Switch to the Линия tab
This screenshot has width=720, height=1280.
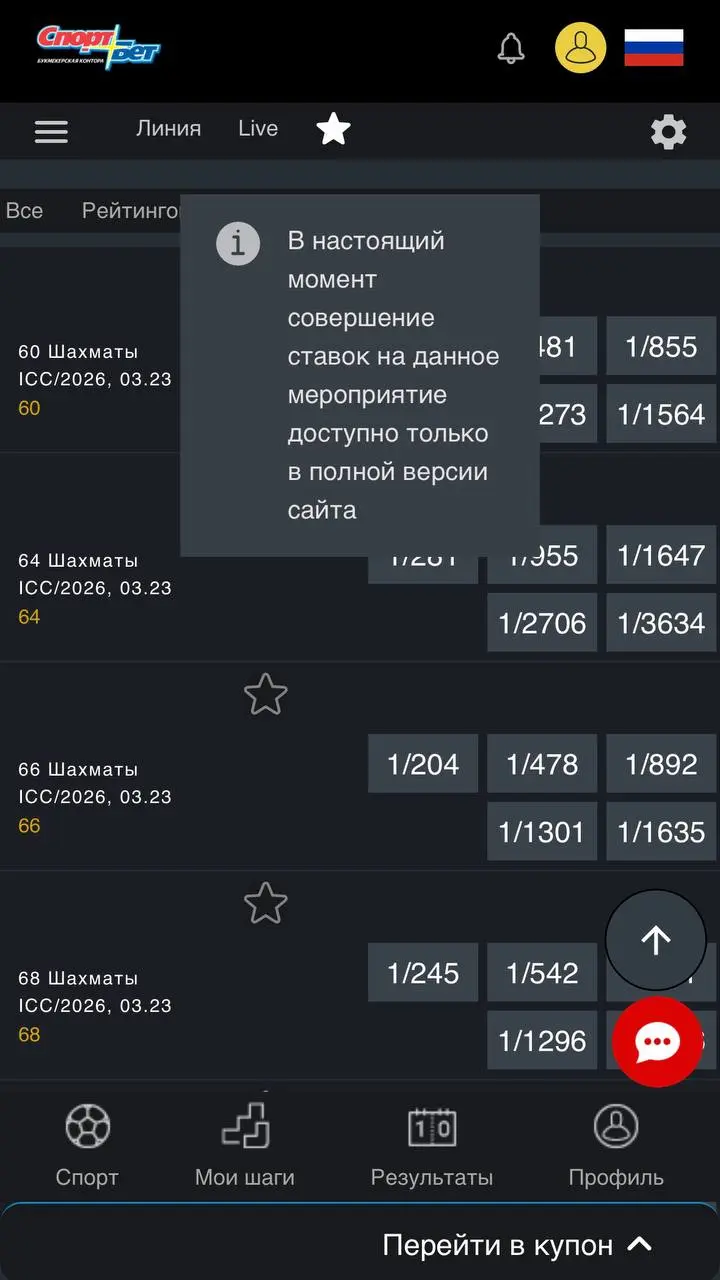click(169, 128)
